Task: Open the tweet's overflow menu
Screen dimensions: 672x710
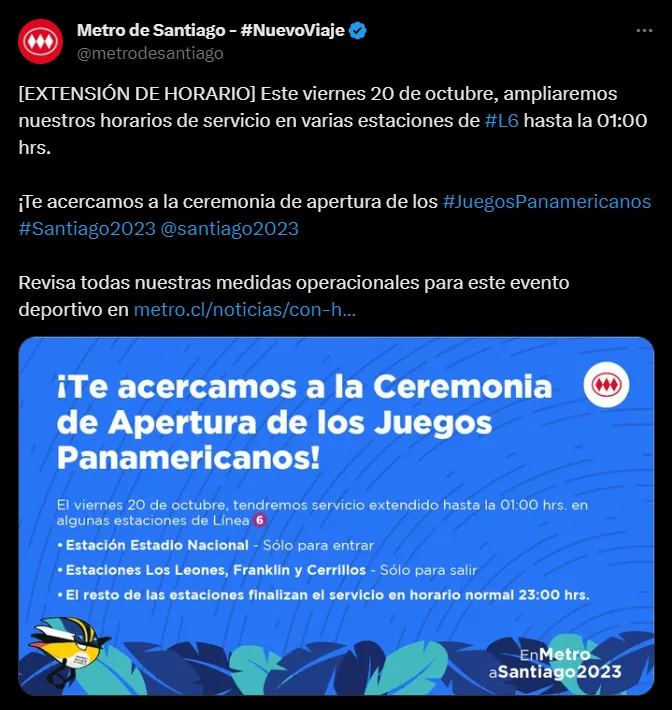Action: pos(645,31)
